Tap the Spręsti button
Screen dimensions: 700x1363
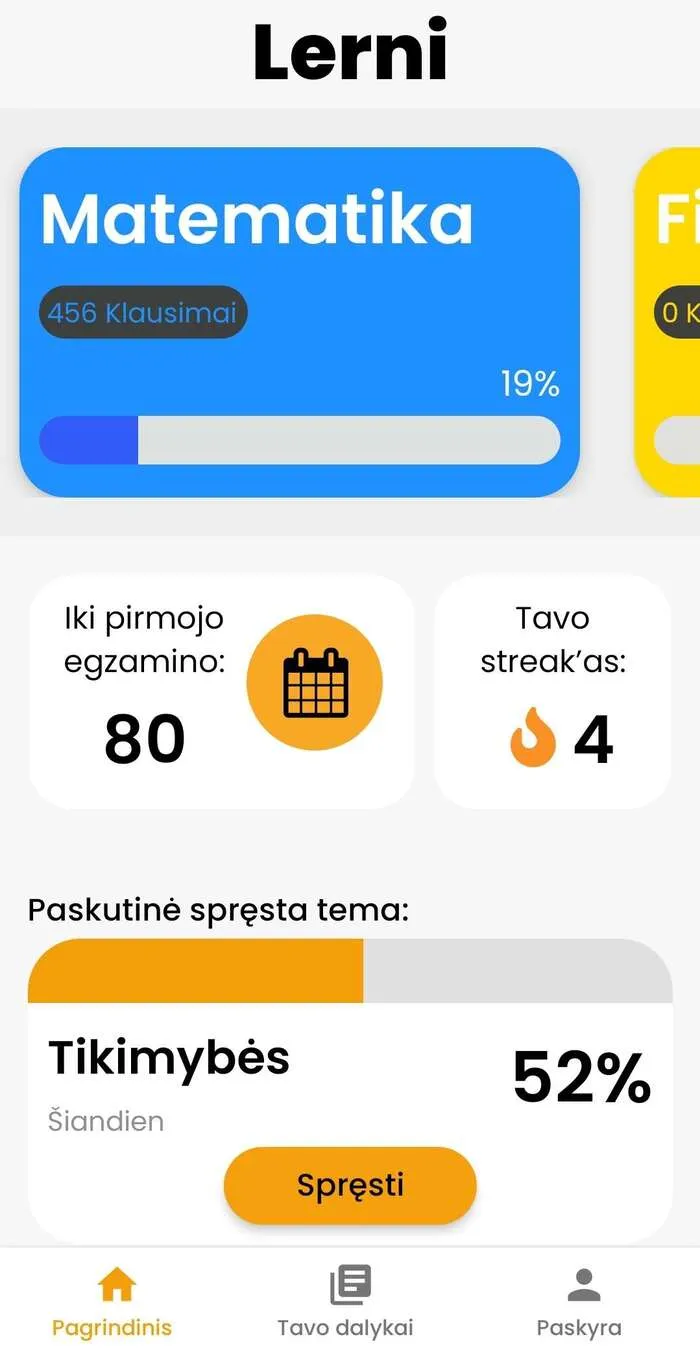[x=350, y=1185]
